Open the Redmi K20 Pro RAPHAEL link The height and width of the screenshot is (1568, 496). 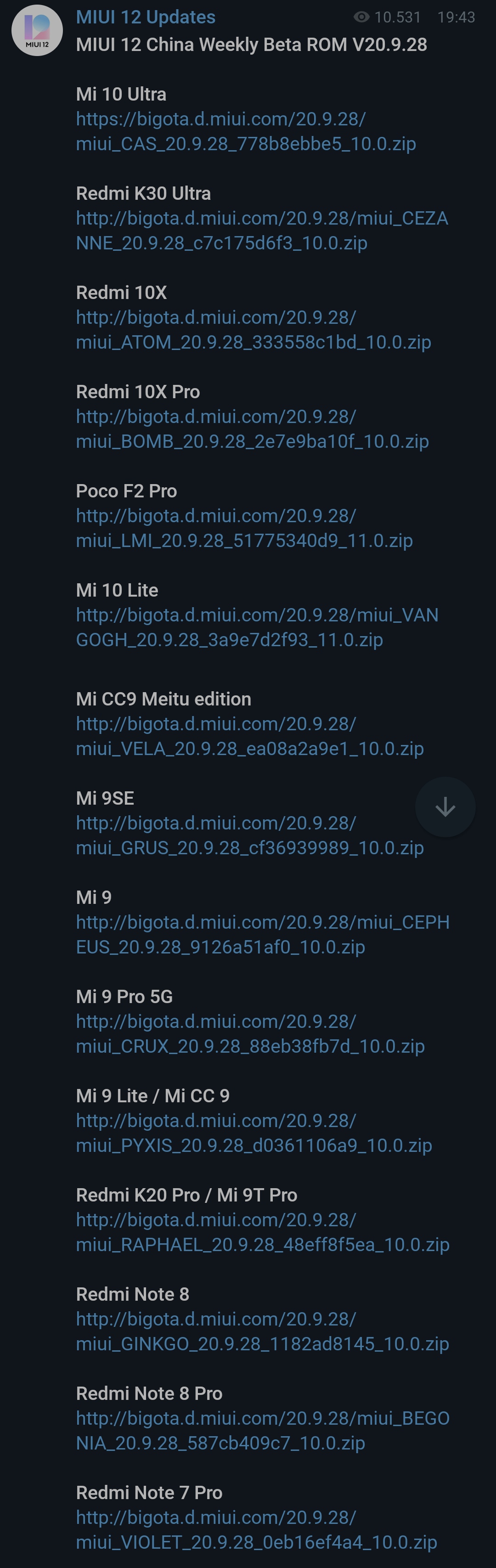coord(262,1232)
